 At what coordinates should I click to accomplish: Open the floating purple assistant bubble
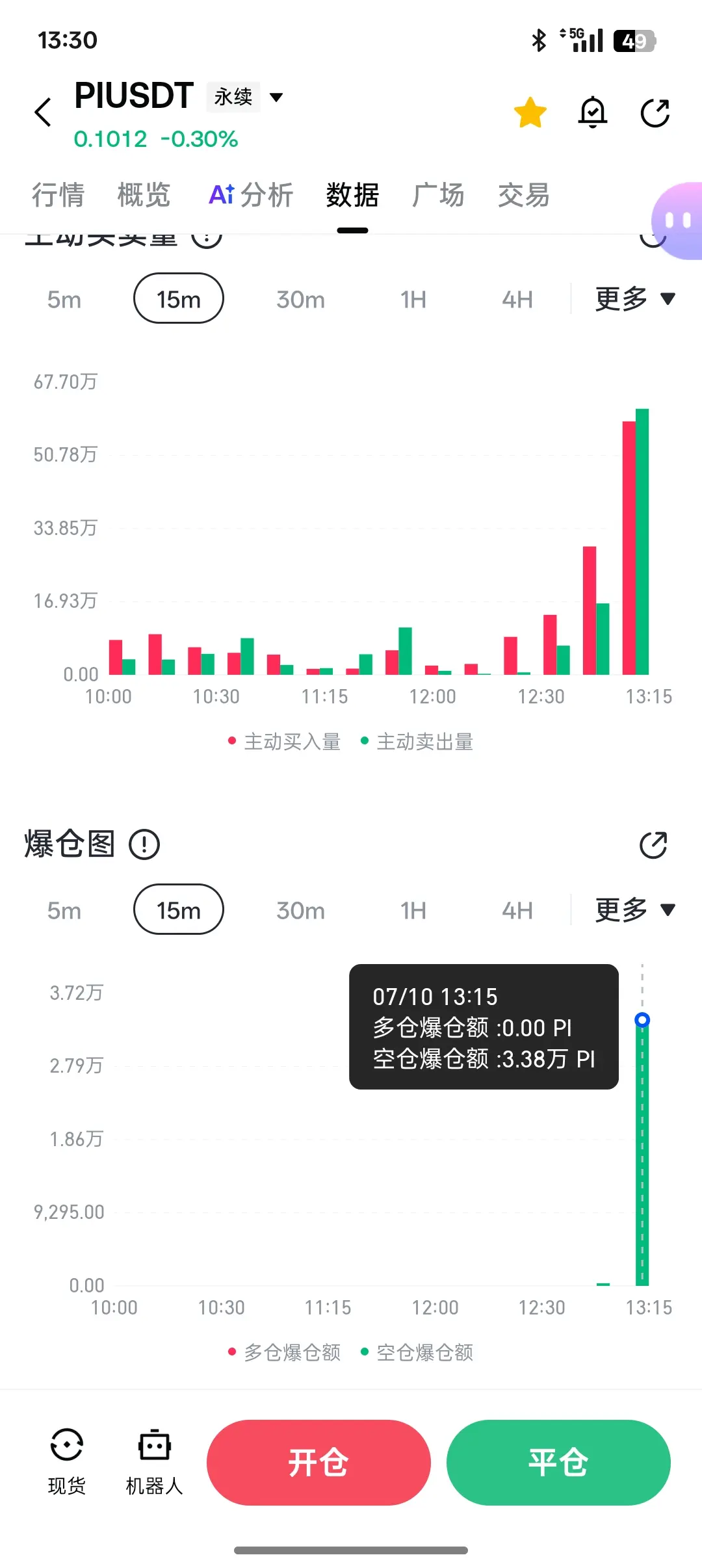(x=677, y=221)
